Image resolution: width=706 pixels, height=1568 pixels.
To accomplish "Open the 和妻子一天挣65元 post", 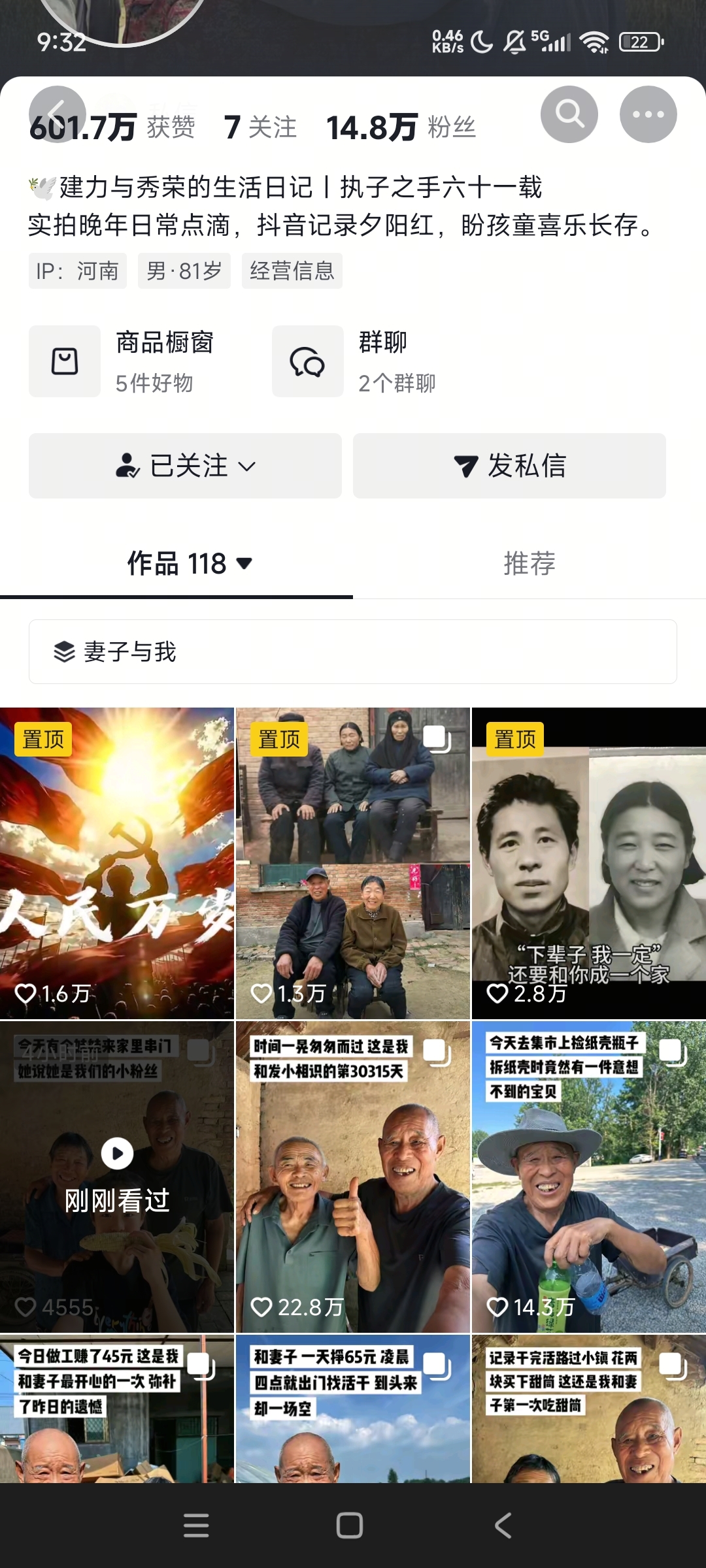I will [353, 1409].
